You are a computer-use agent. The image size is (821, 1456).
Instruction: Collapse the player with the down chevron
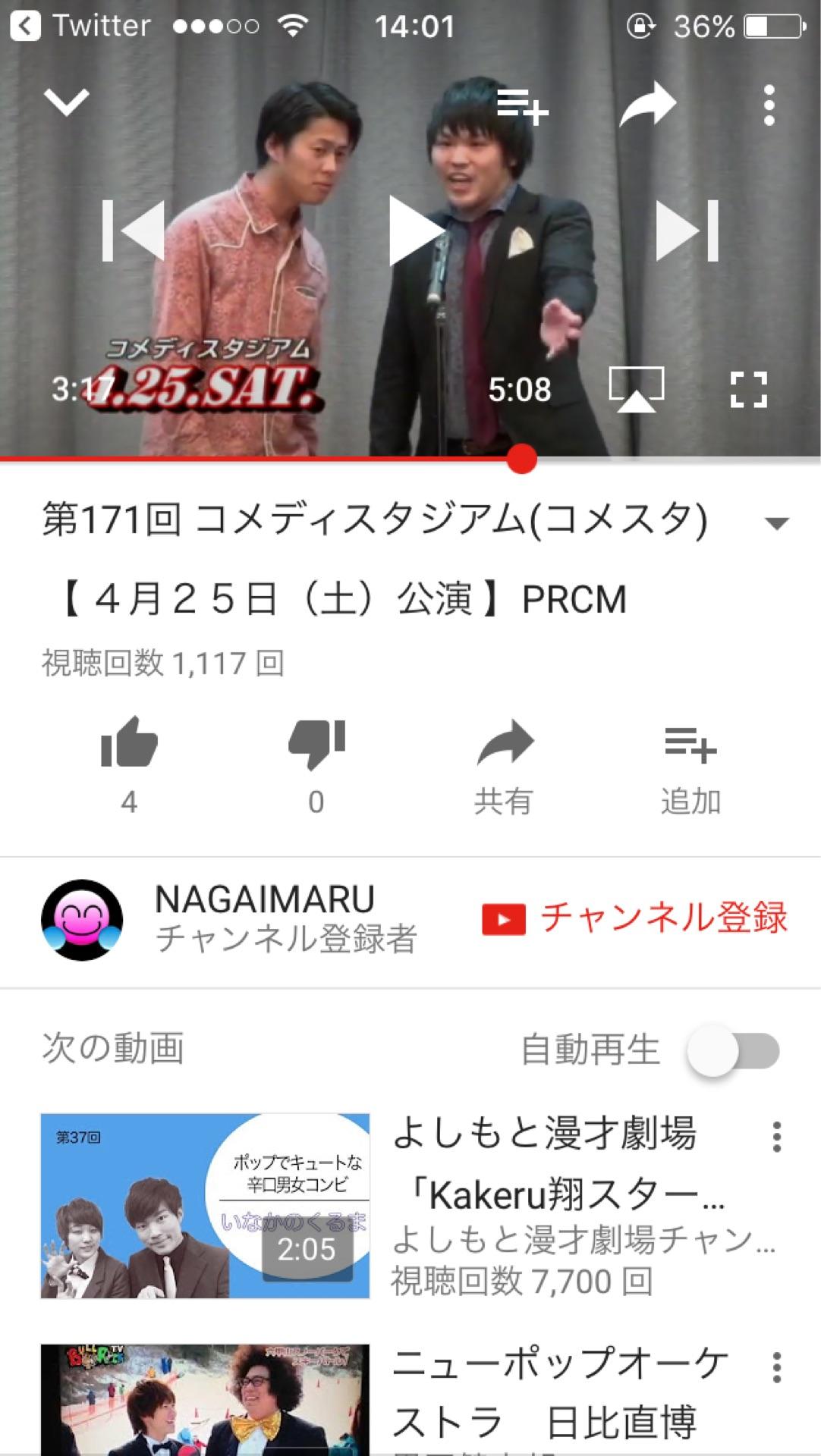67,101
